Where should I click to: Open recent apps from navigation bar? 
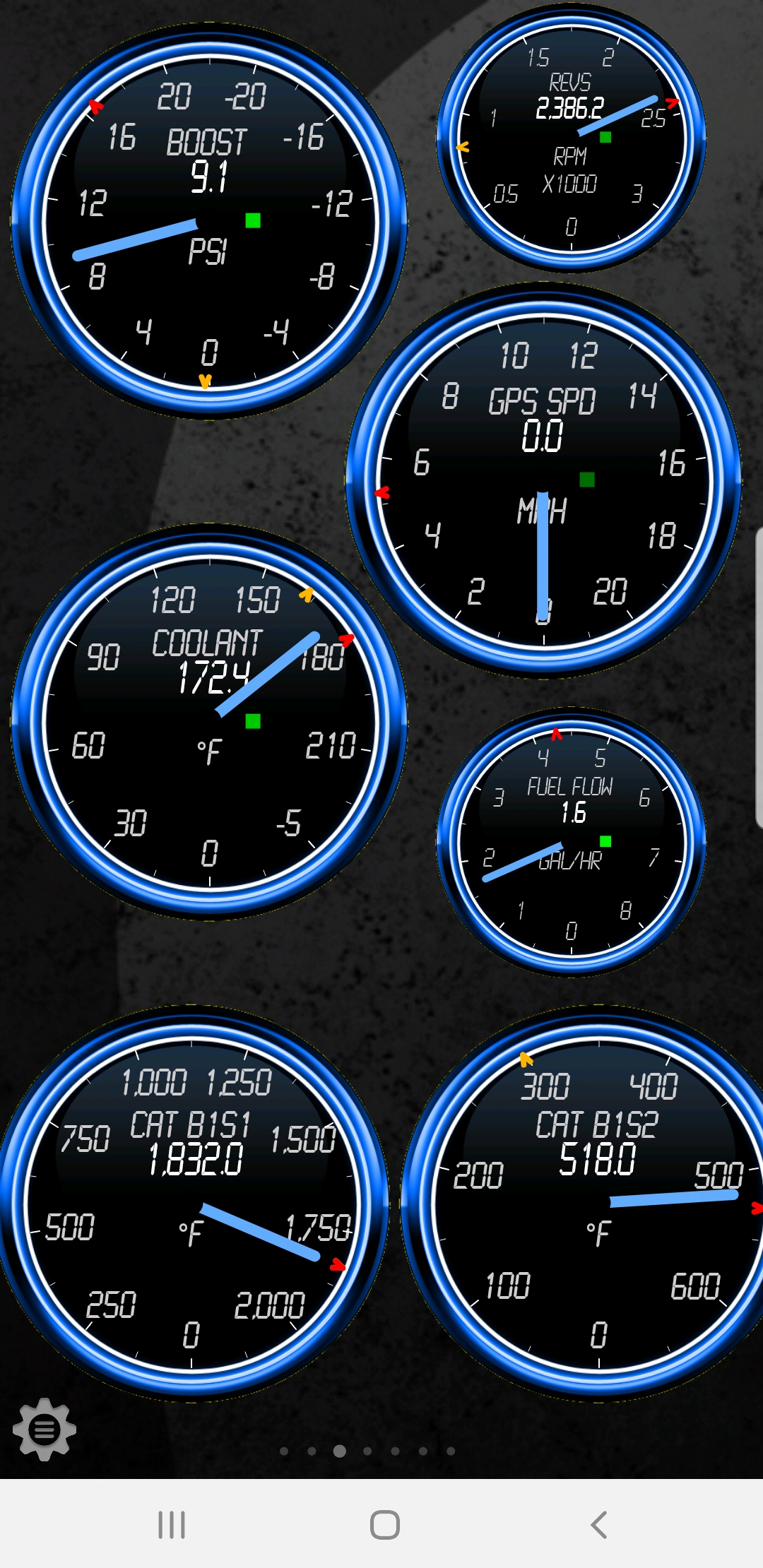(172, 1524)
